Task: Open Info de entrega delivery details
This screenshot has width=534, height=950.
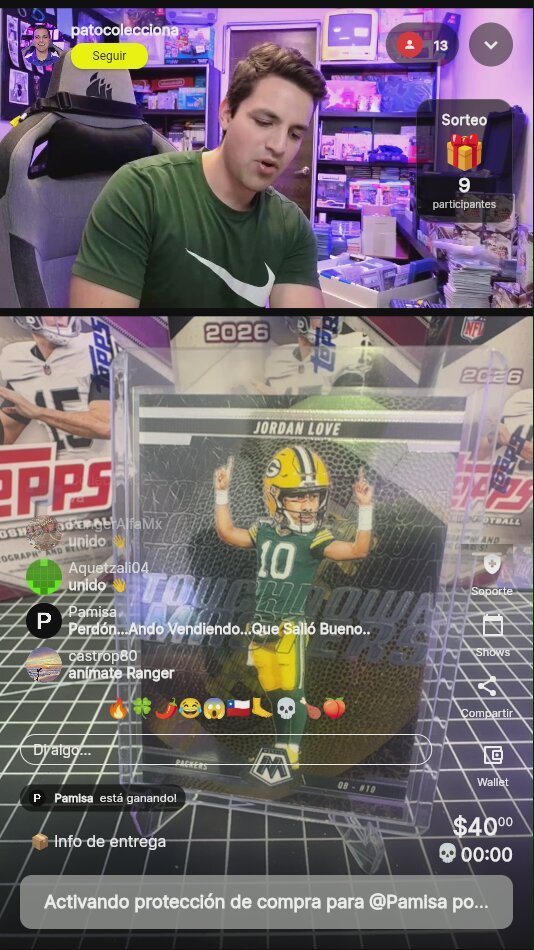Action: click(x=98, y=842)
